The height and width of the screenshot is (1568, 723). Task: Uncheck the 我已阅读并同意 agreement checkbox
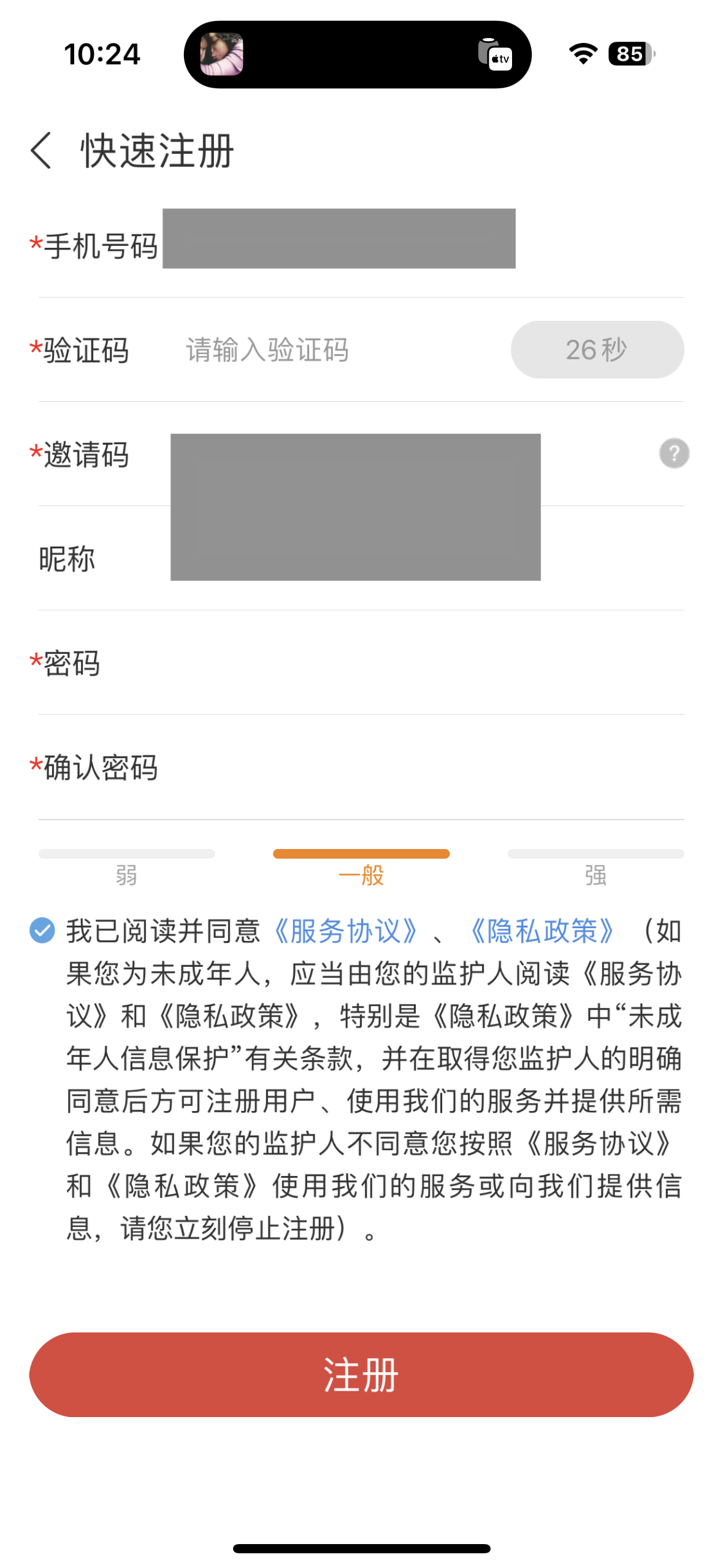42,930
